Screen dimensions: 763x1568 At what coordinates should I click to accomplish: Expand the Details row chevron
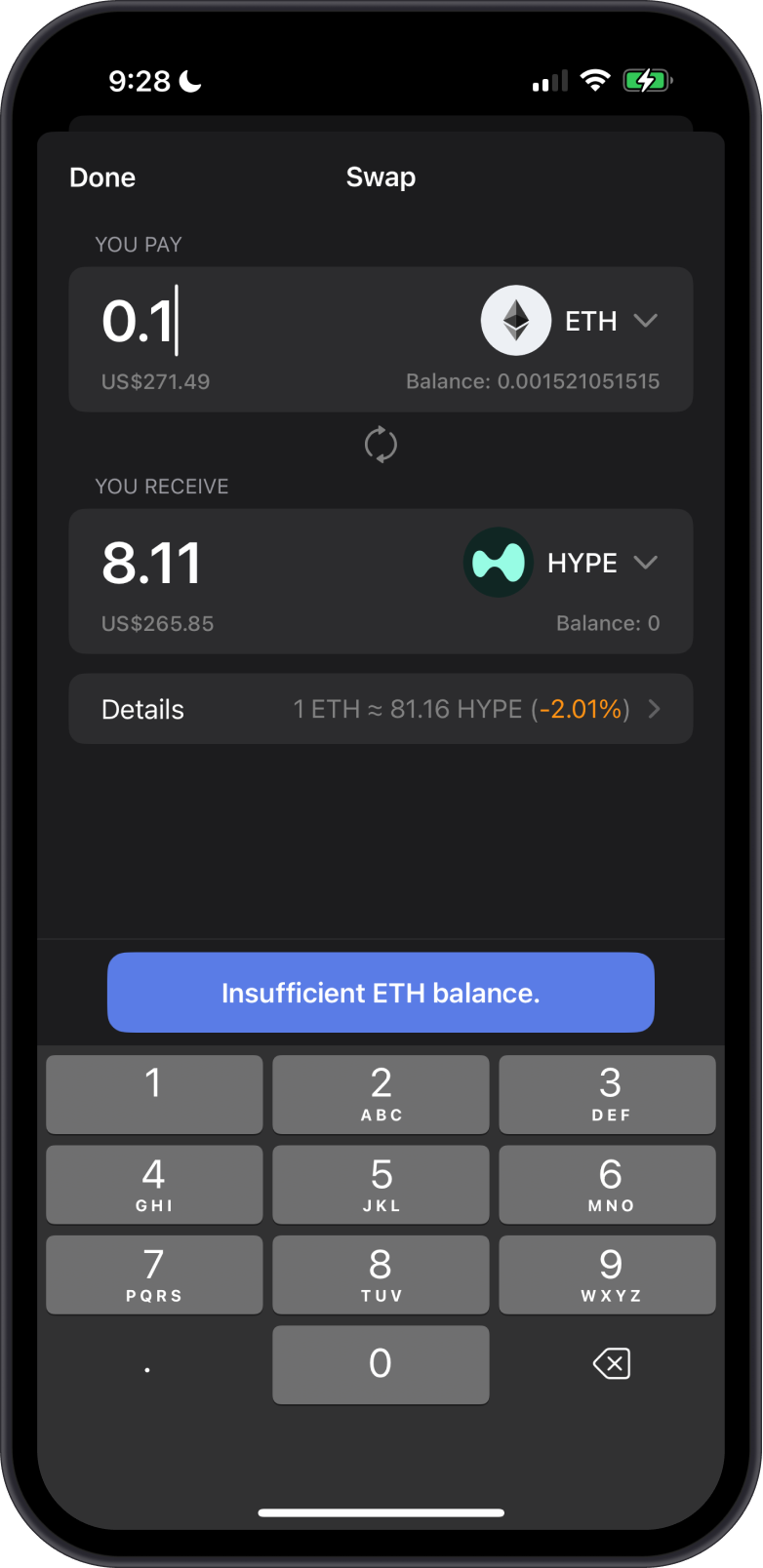[654, 709]
